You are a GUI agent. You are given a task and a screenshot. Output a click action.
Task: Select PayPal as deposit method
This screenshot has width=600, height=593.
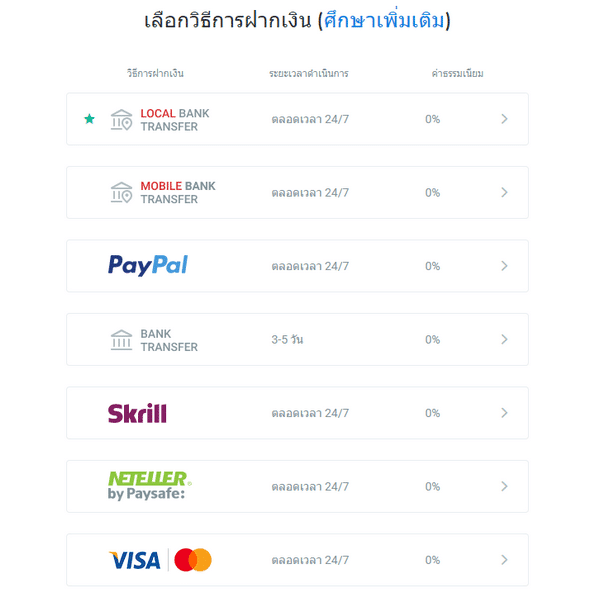click(297, 266)
